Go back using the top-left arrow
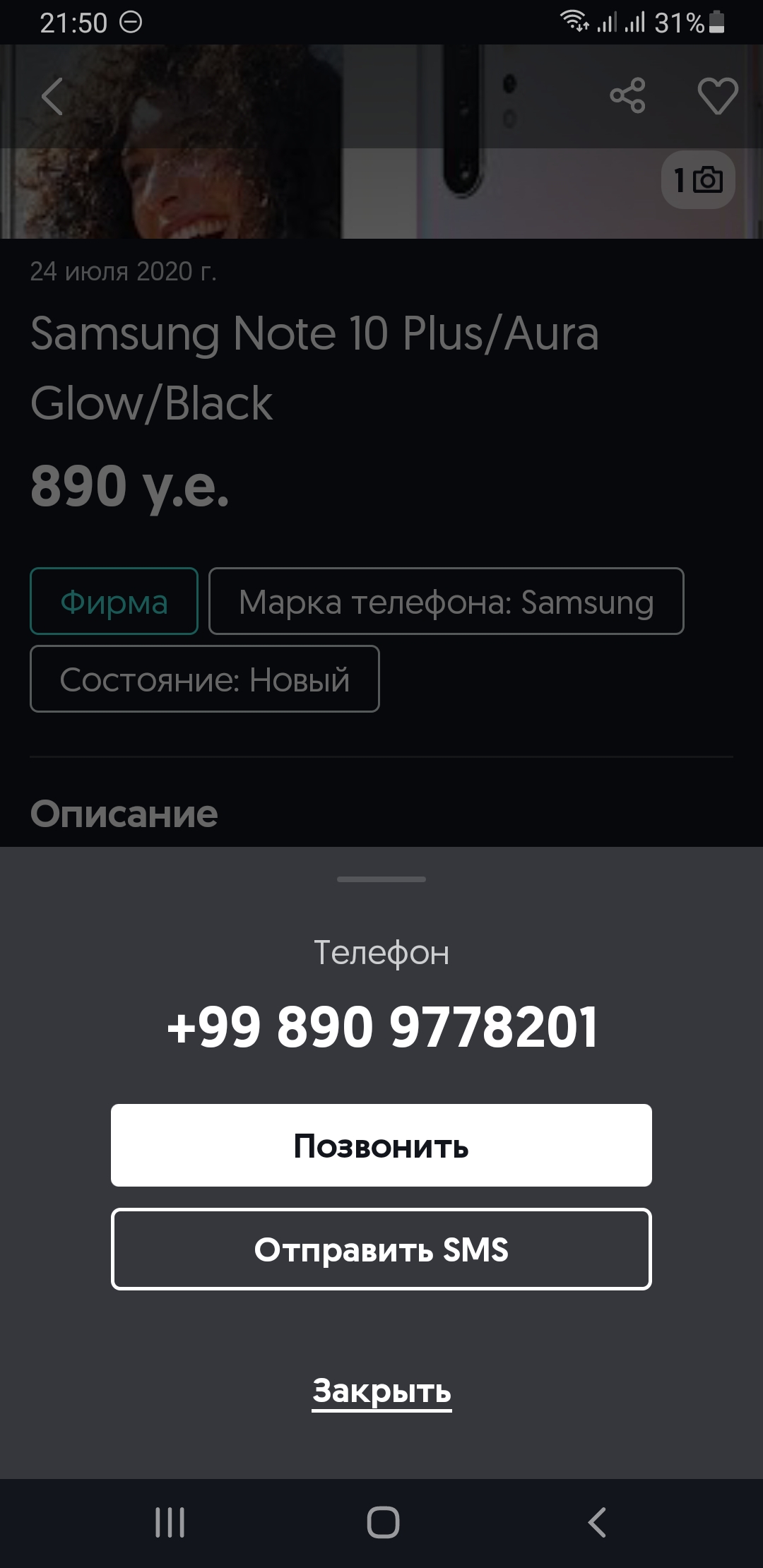The height and width of the screenshot is (1568, 763). tap(52, 96)
